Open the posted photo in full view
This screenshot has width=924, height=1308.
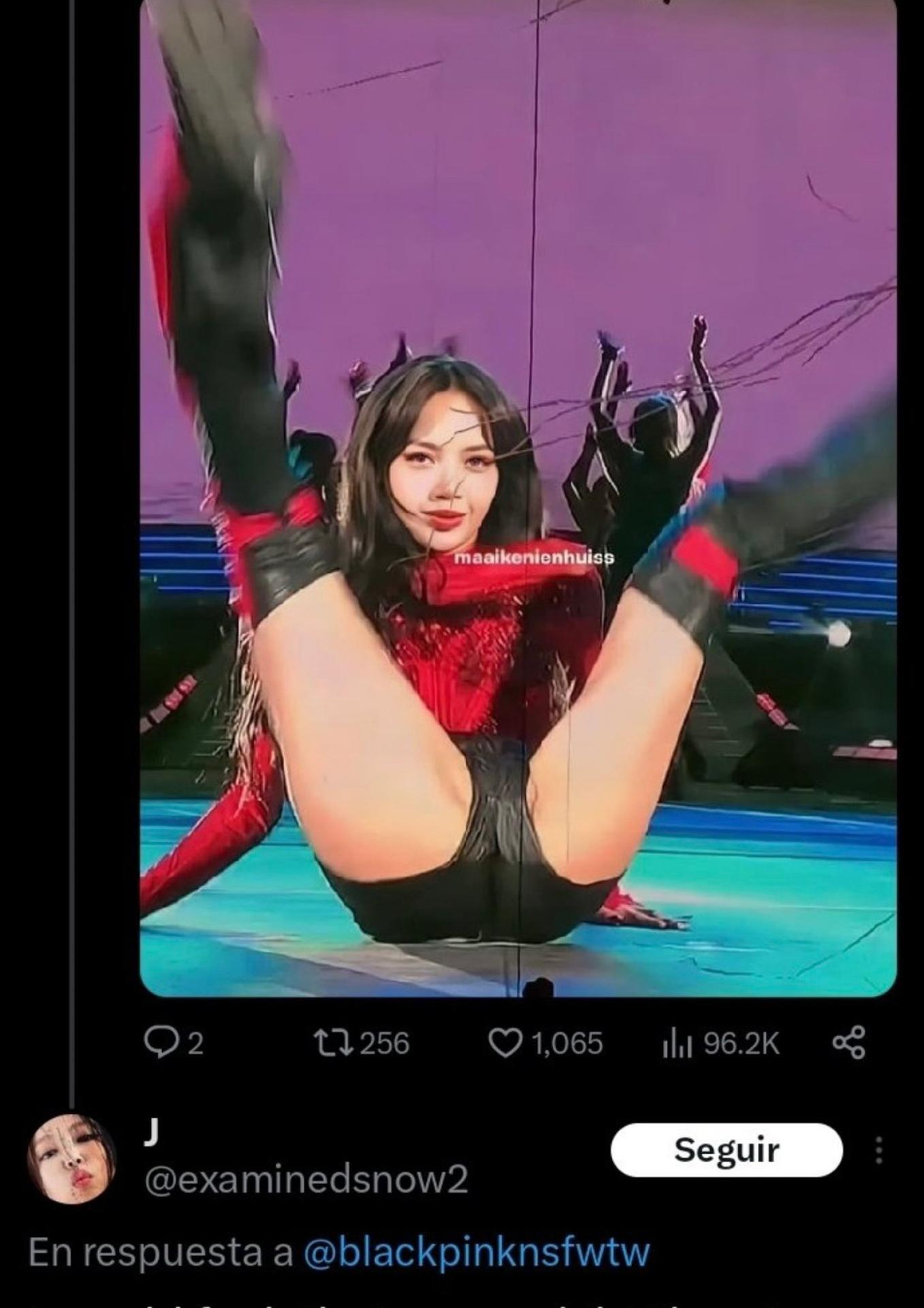coord(517,497)
